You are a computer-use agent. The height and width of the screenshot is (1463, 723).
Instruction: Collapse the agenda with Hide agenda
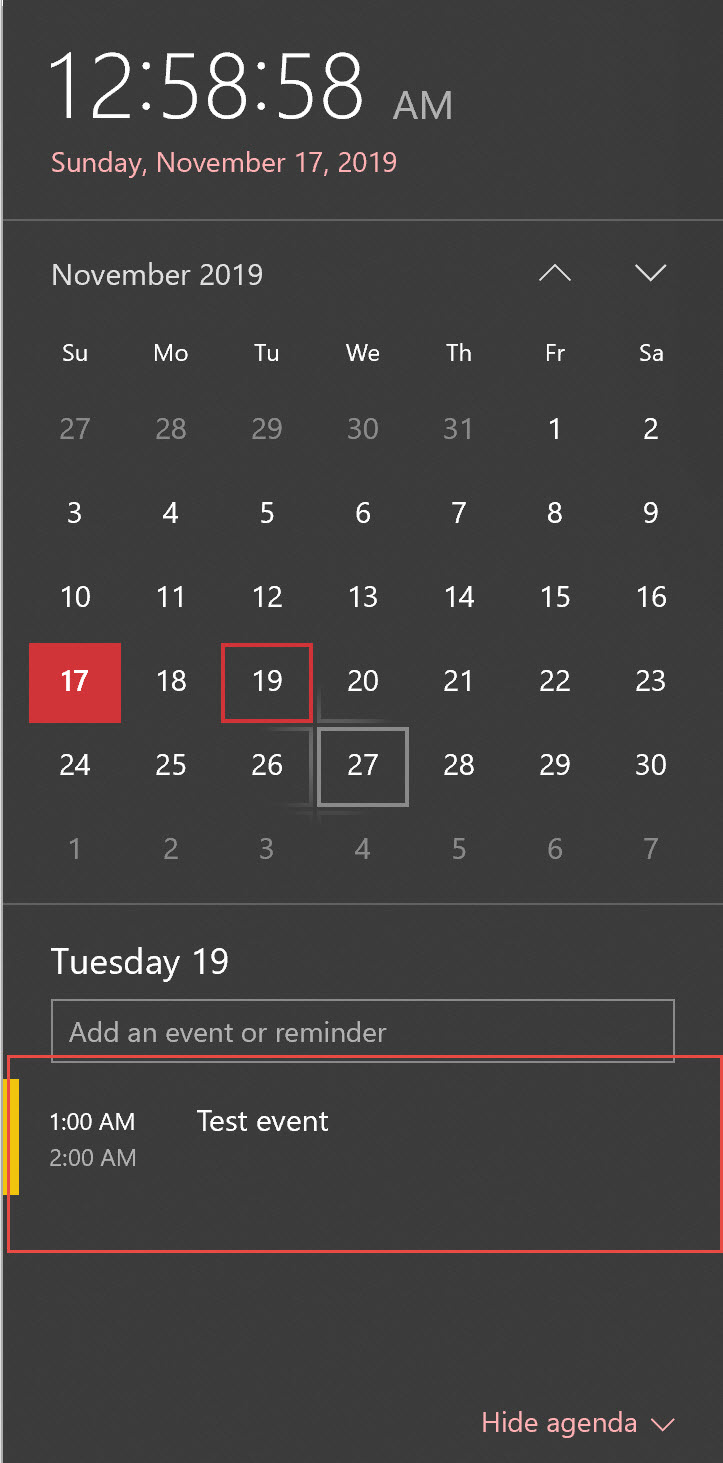point(577,1423)
